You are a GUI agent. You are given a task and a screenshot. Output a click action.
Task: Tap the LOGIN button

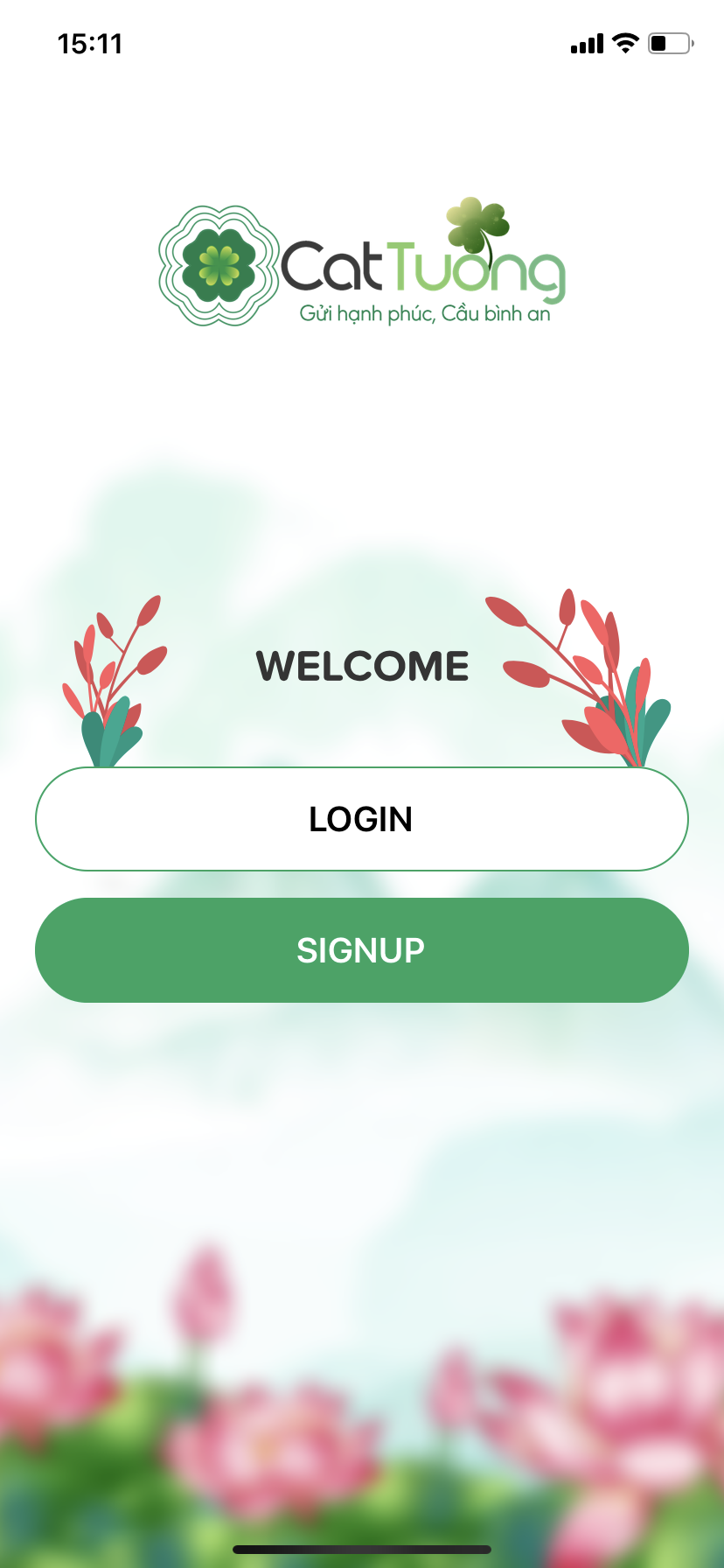pos(361,819)
